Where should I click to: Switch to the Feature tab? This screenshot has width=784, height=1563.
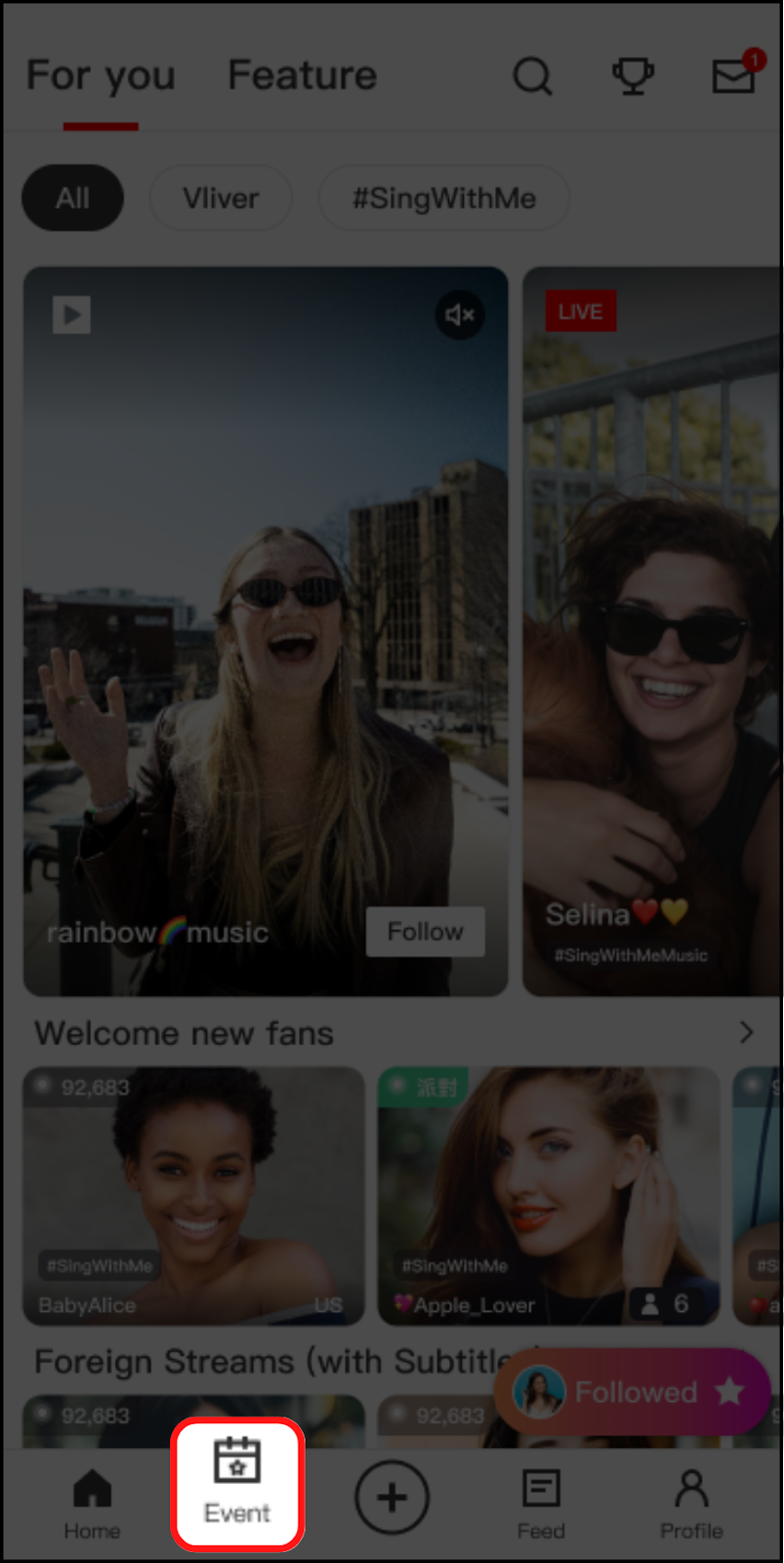(x=302, y=75)
